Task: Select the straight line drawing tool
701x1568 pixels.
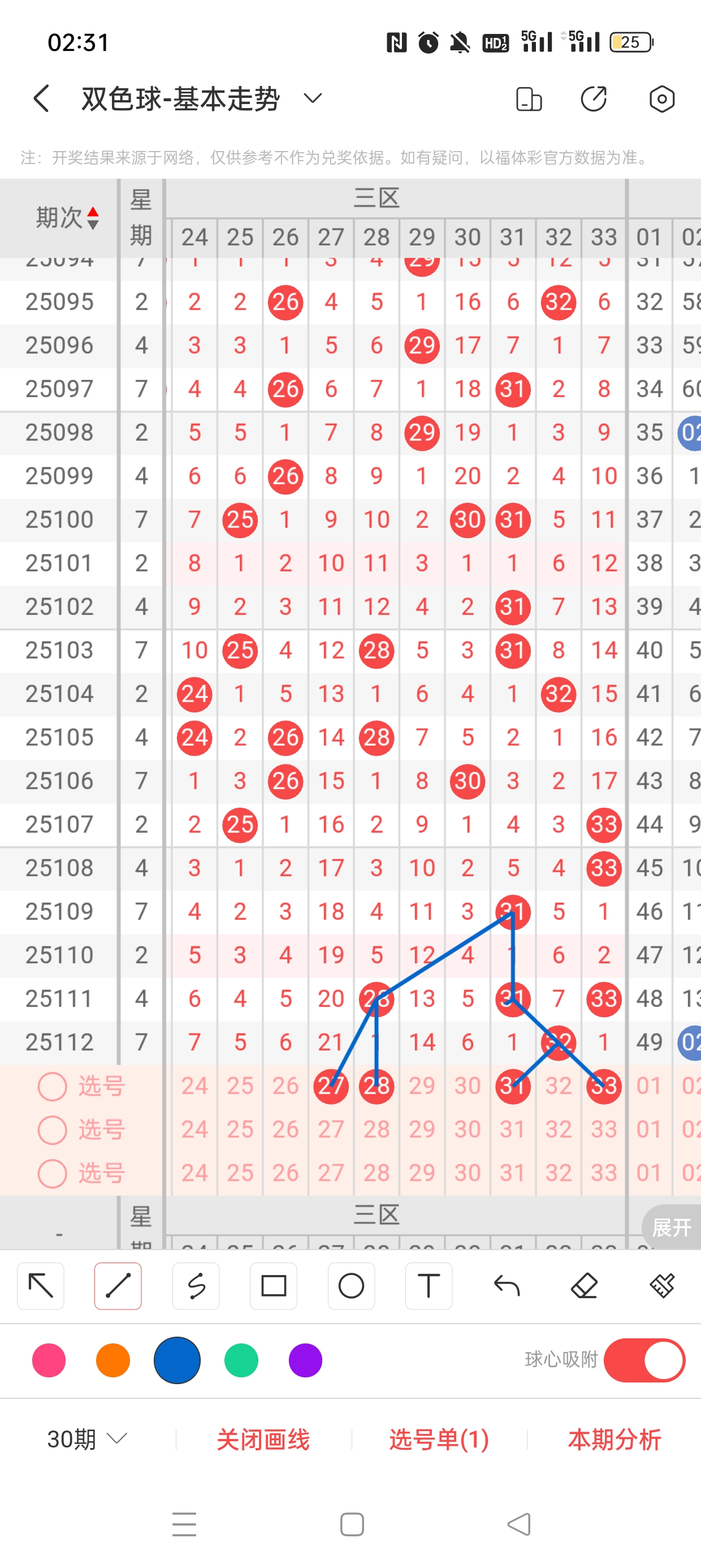Action: pos(118,1286)
